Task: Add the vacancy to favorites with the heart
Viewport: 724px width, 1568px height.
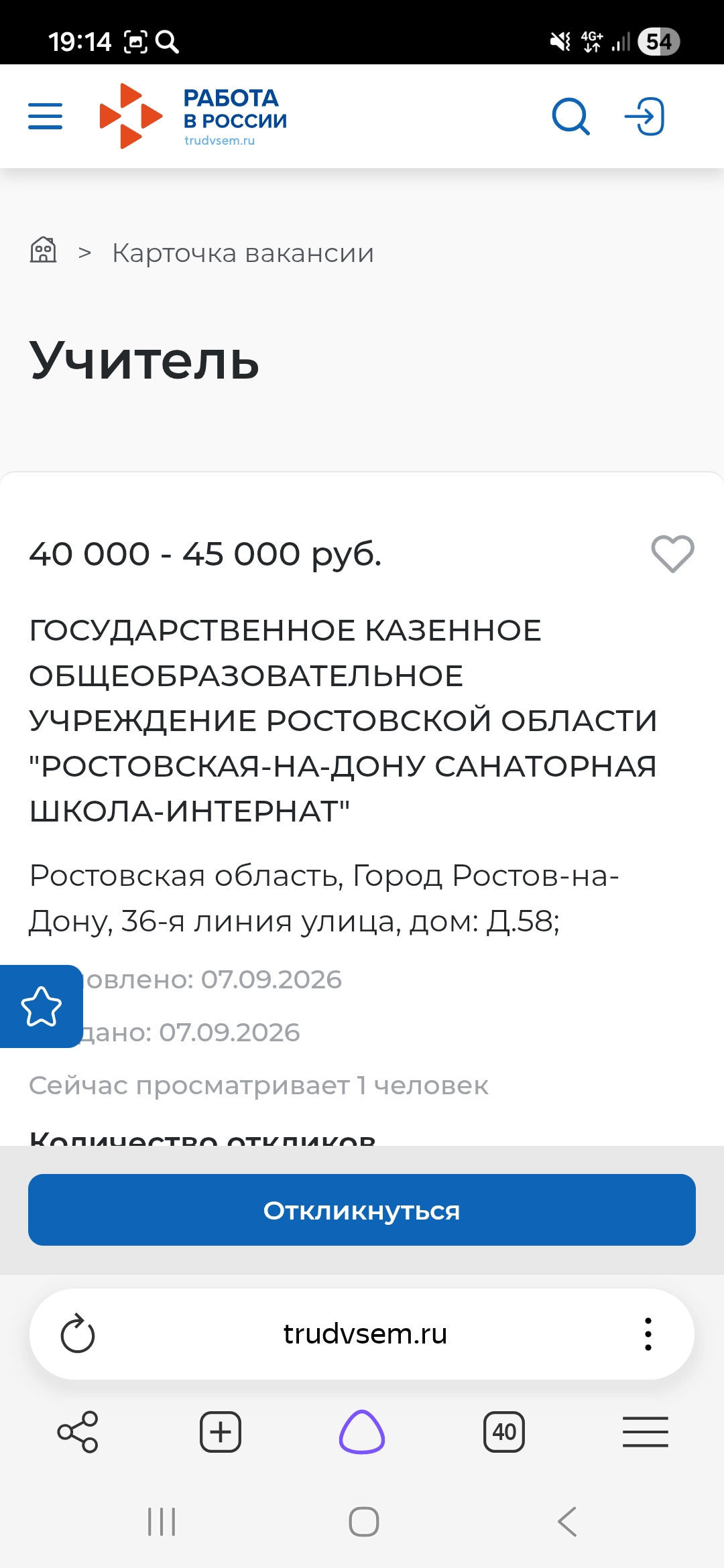Action: (672, 553)
